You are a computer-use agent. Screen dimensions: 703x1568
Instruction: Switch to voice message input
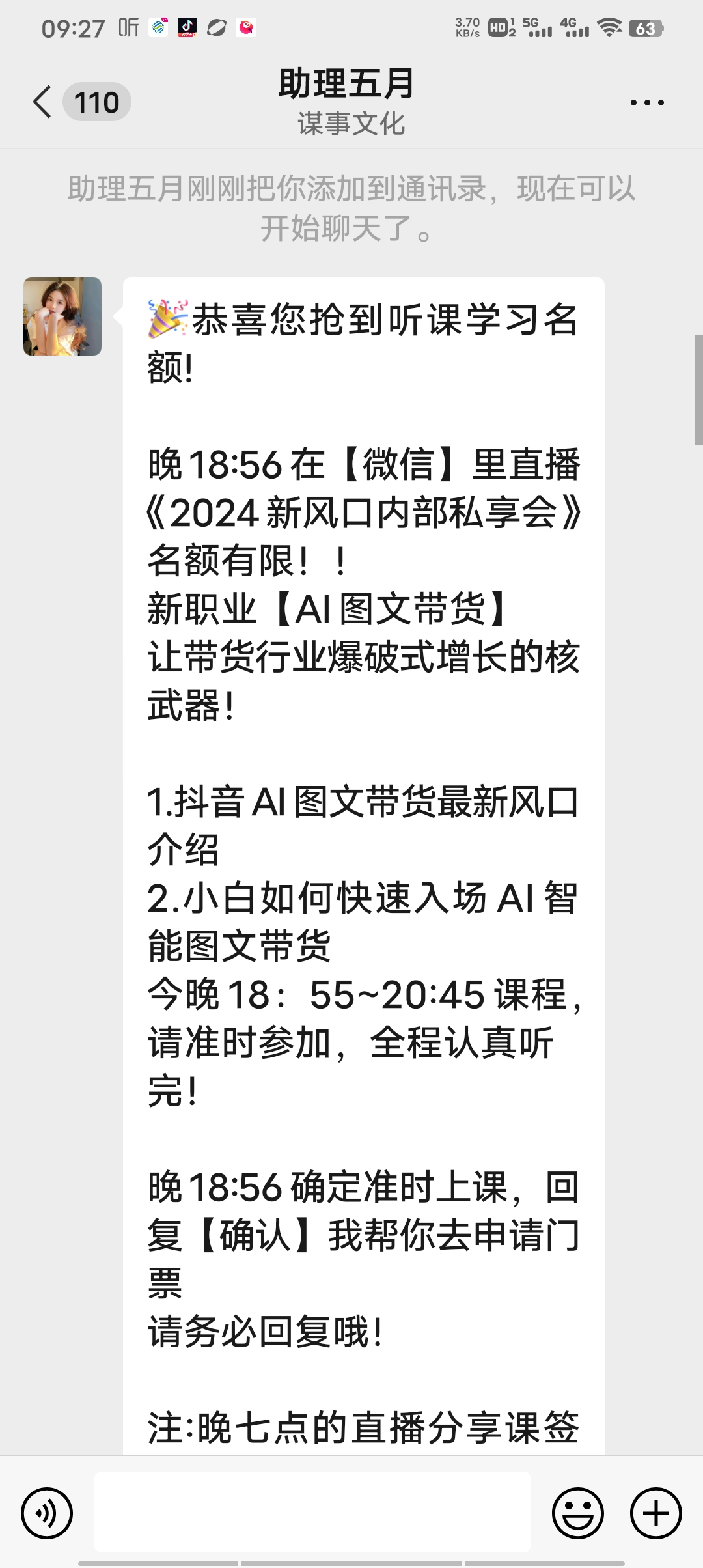point(47,1513)
